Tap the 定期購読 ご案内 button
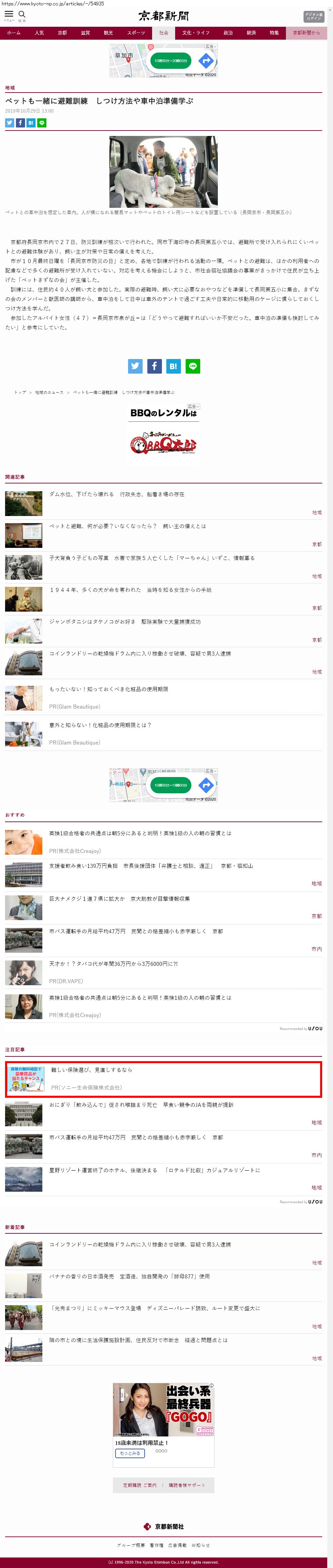Viewport: 333px width, 1568px height. pos(140,1485)
